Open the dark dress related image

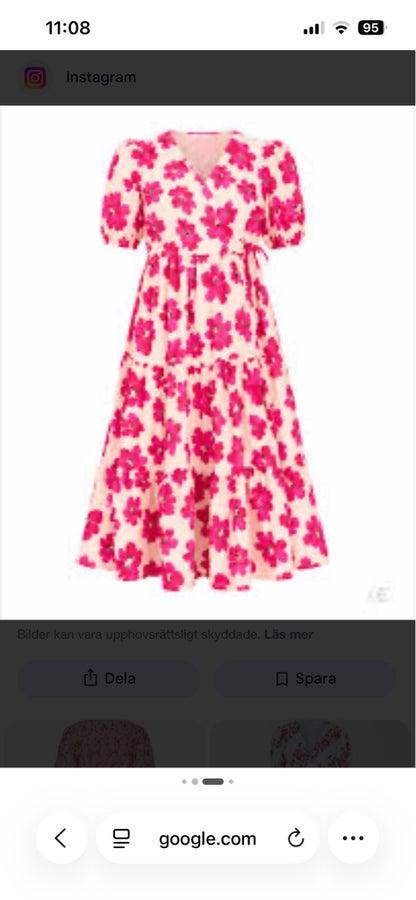tap(104, 743)
